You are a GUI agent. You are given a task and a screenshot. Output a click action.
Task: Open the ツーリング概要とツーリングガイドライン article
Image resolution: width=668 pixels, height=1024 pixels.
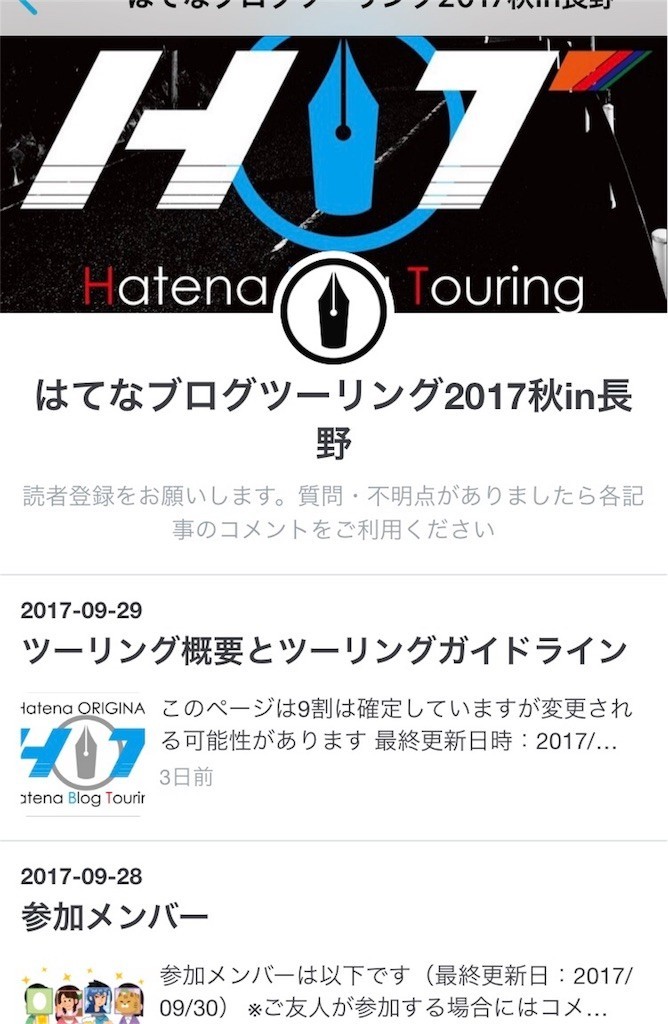[x=324, y=652]
